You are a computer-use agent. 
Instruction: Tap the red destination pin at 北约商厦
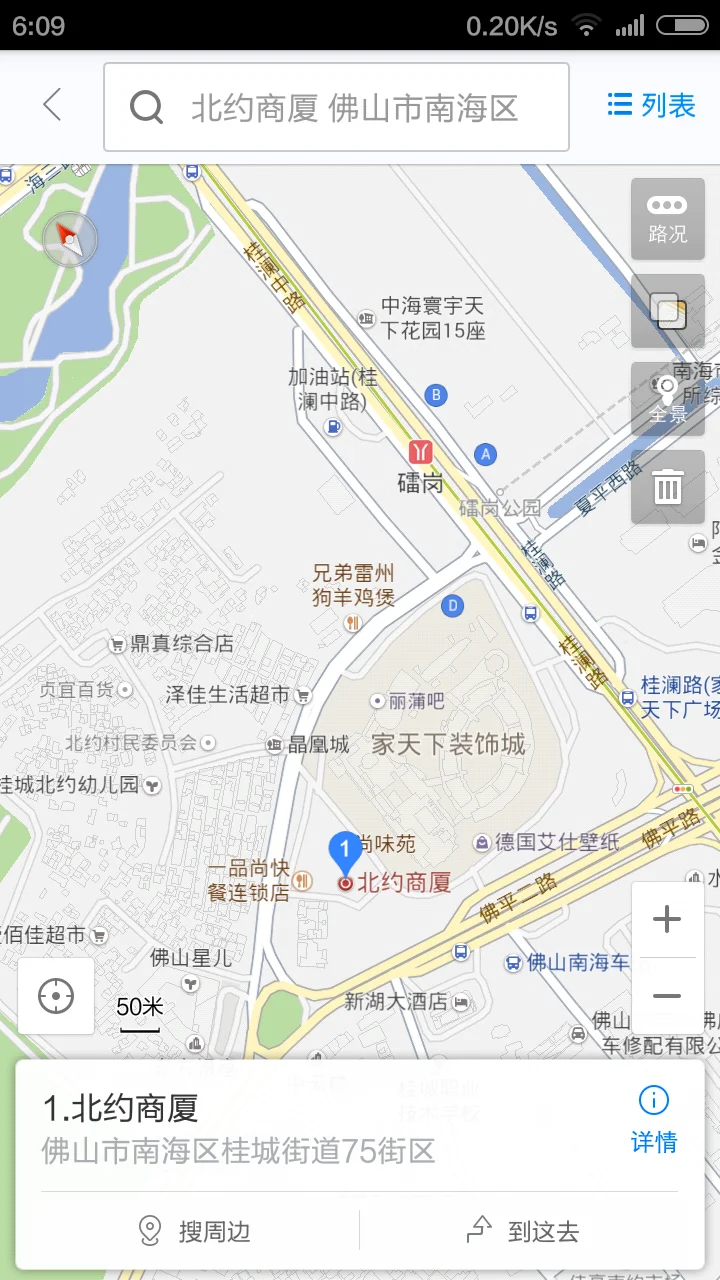coord(345,884)
